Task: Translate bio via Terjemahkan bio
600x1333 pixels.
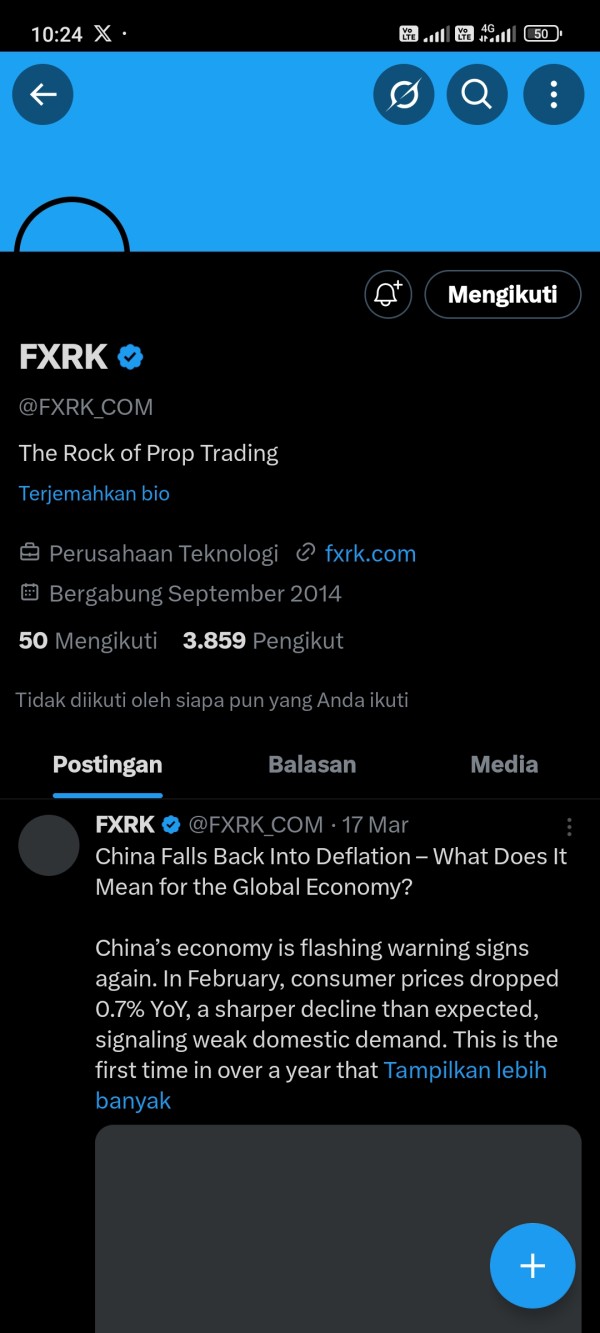Action: click(x=94, y=494)
